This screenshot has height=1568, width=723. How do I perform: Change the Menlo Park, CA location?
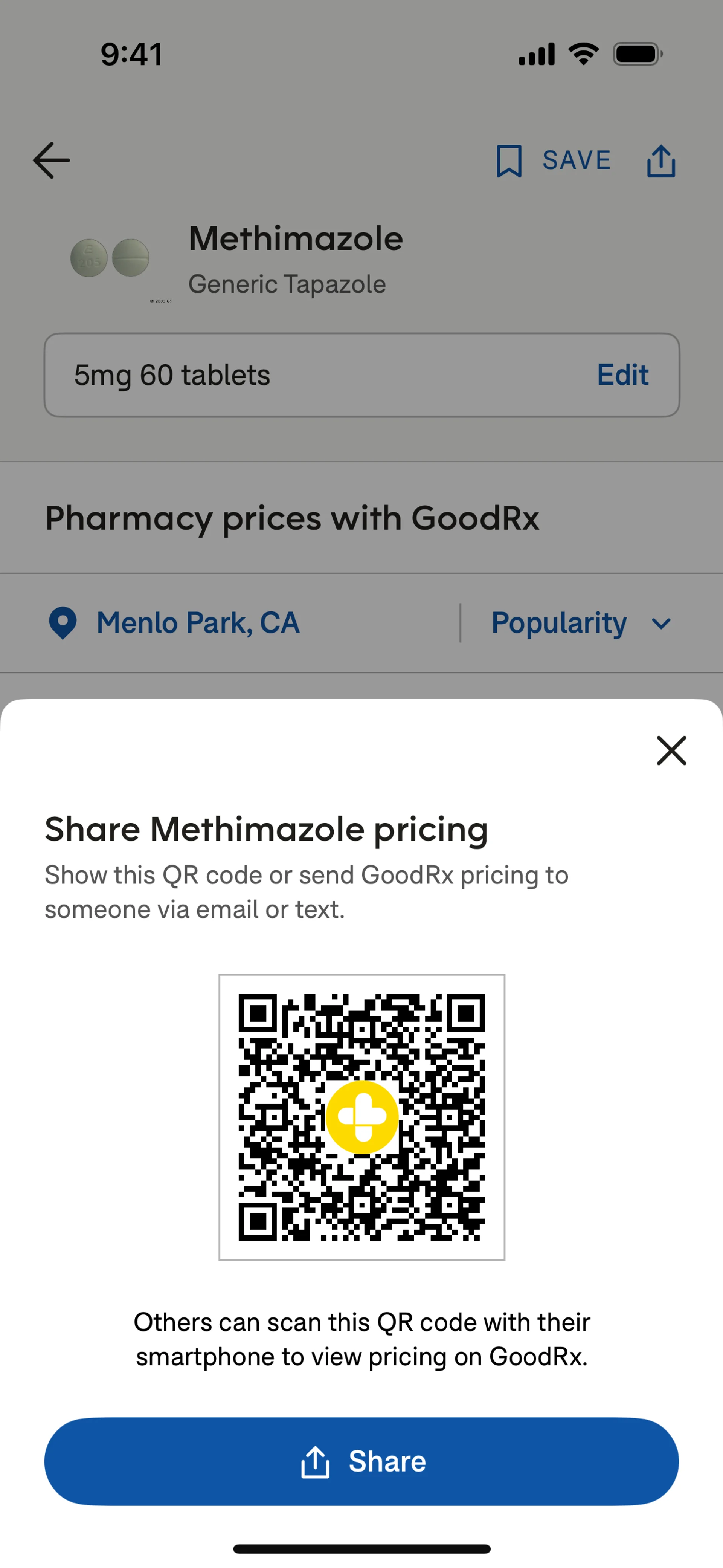click(x=174, y=623)
